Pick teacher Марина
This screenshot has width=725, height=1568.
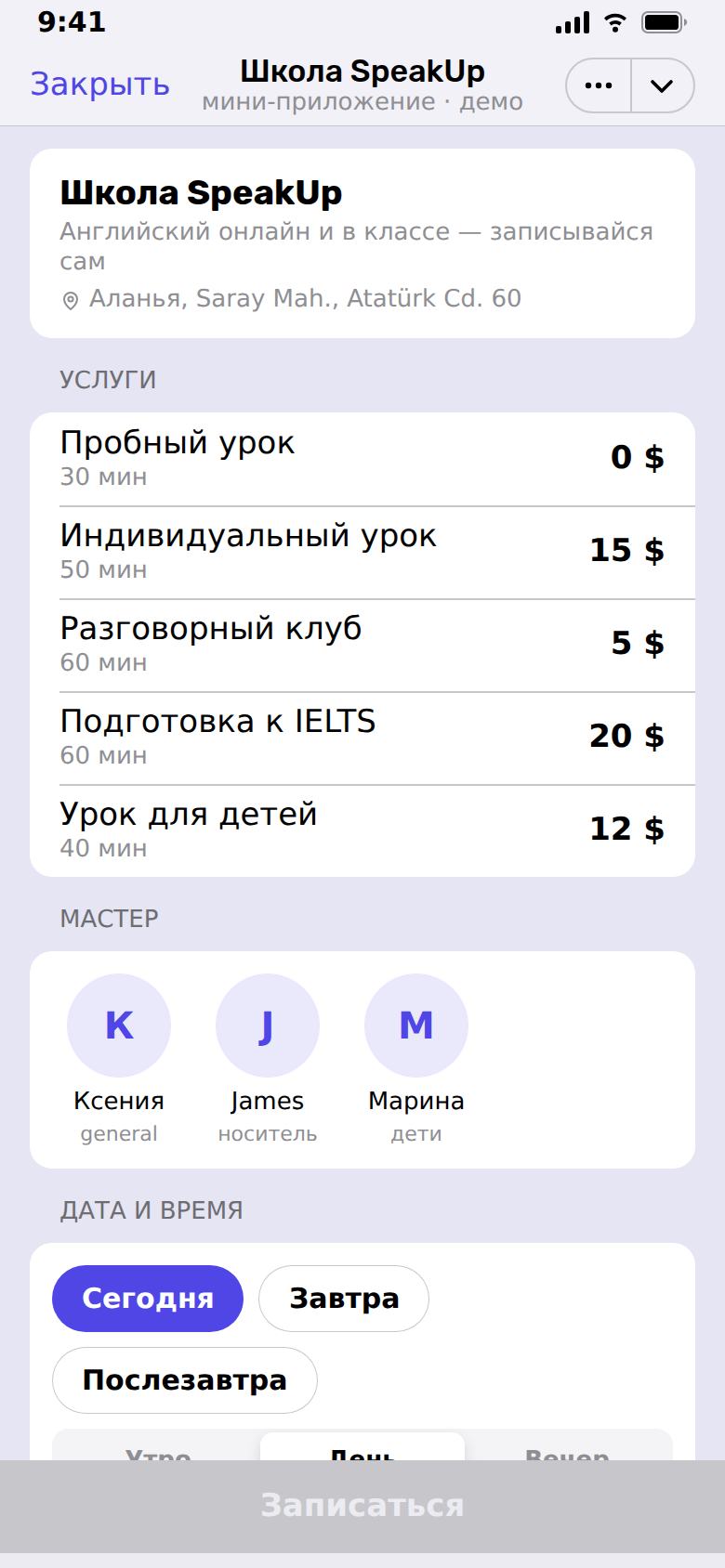coord(416,1059)
